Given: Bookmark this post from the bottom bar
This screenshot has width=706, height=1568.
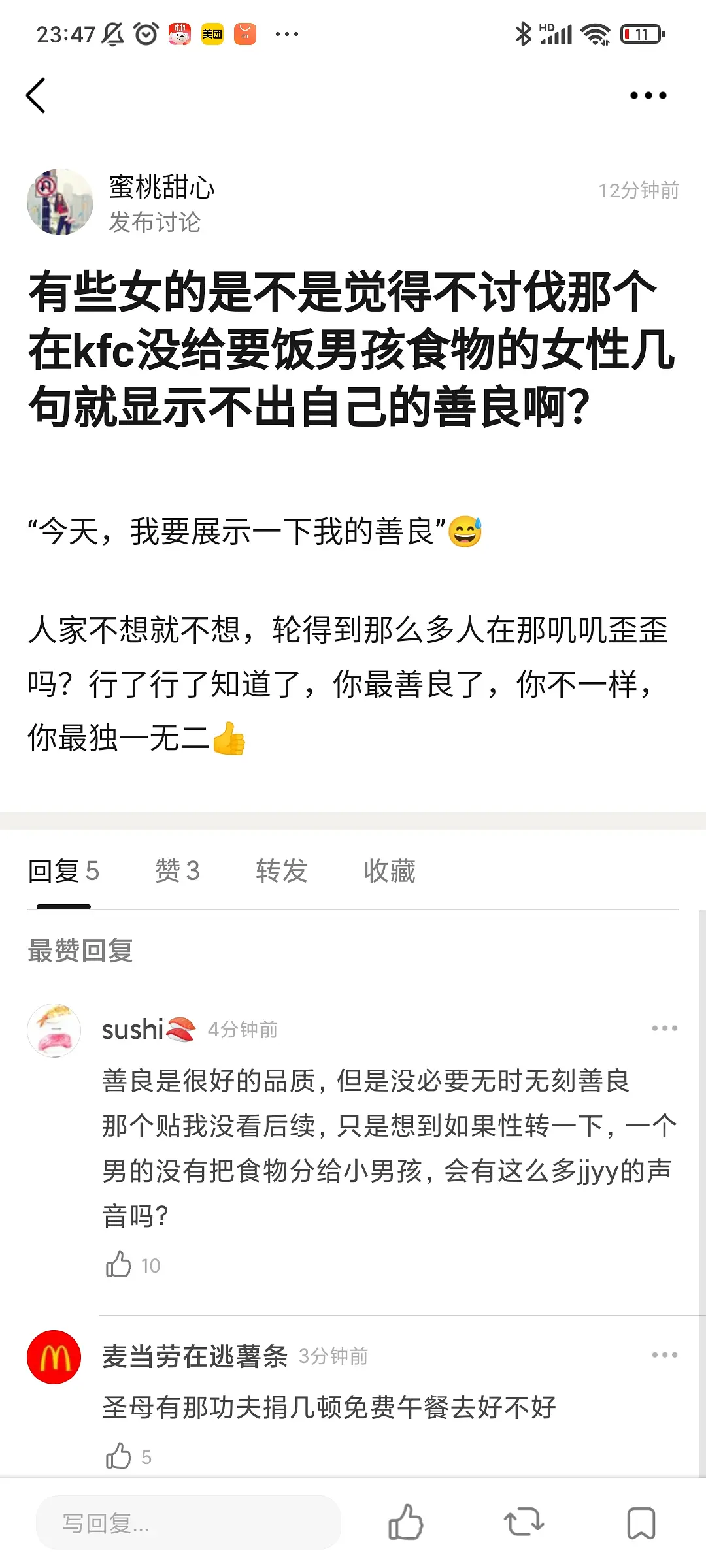Looking at the screenshot, I should [x=641, y=1522].
